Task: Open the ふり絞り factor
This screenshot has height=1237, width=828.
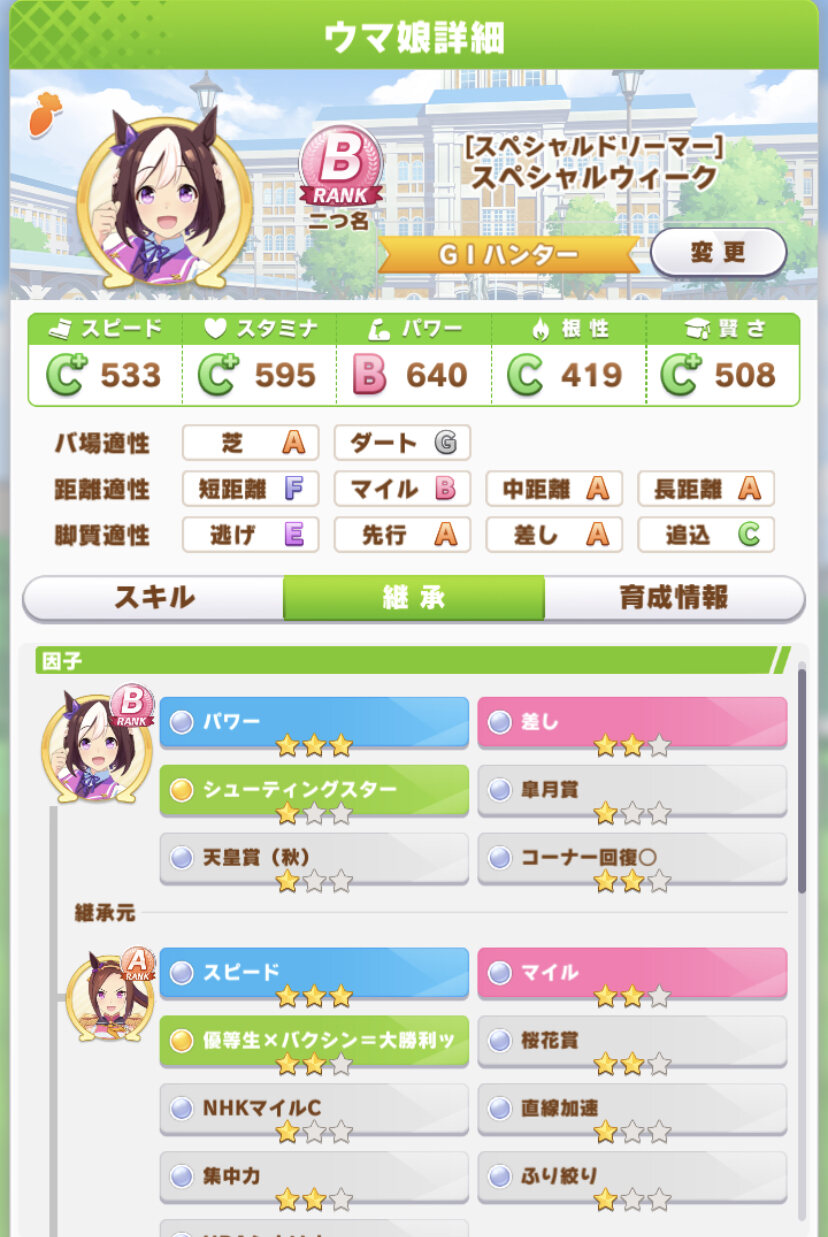Action: click(x=632, y=1176)
